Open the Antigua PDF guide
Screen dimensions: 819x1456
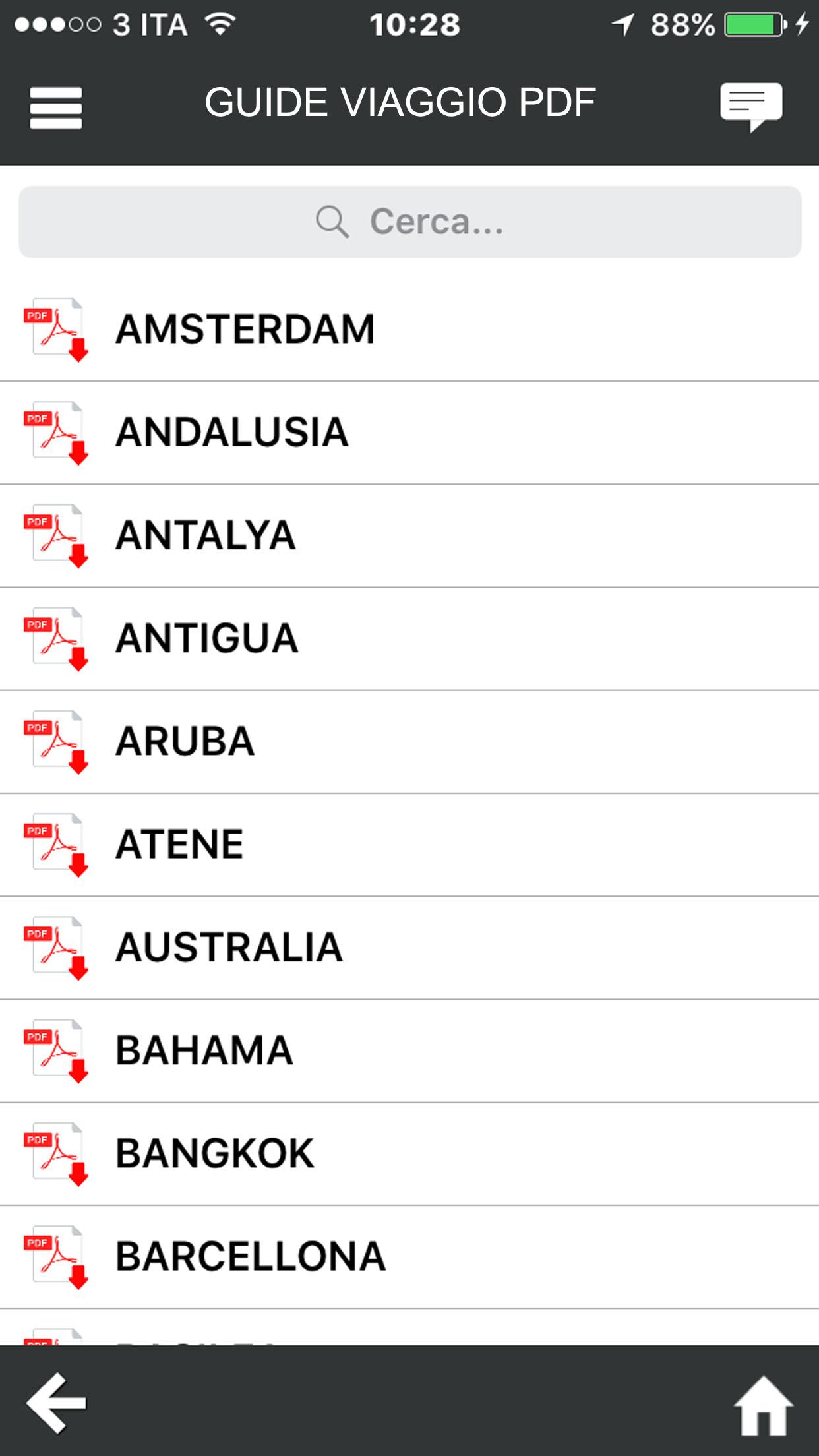coord(206,638)
